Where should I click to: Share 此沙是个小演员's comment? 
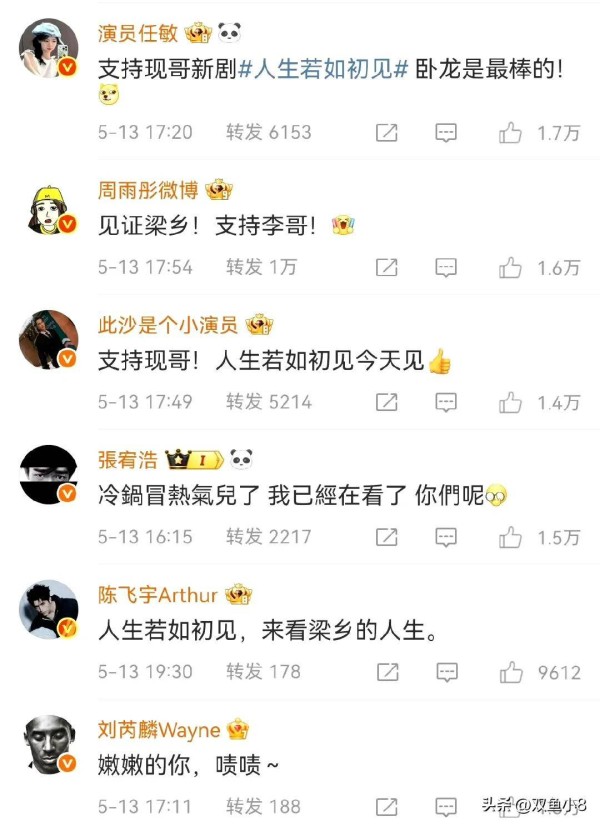(385, 402)
